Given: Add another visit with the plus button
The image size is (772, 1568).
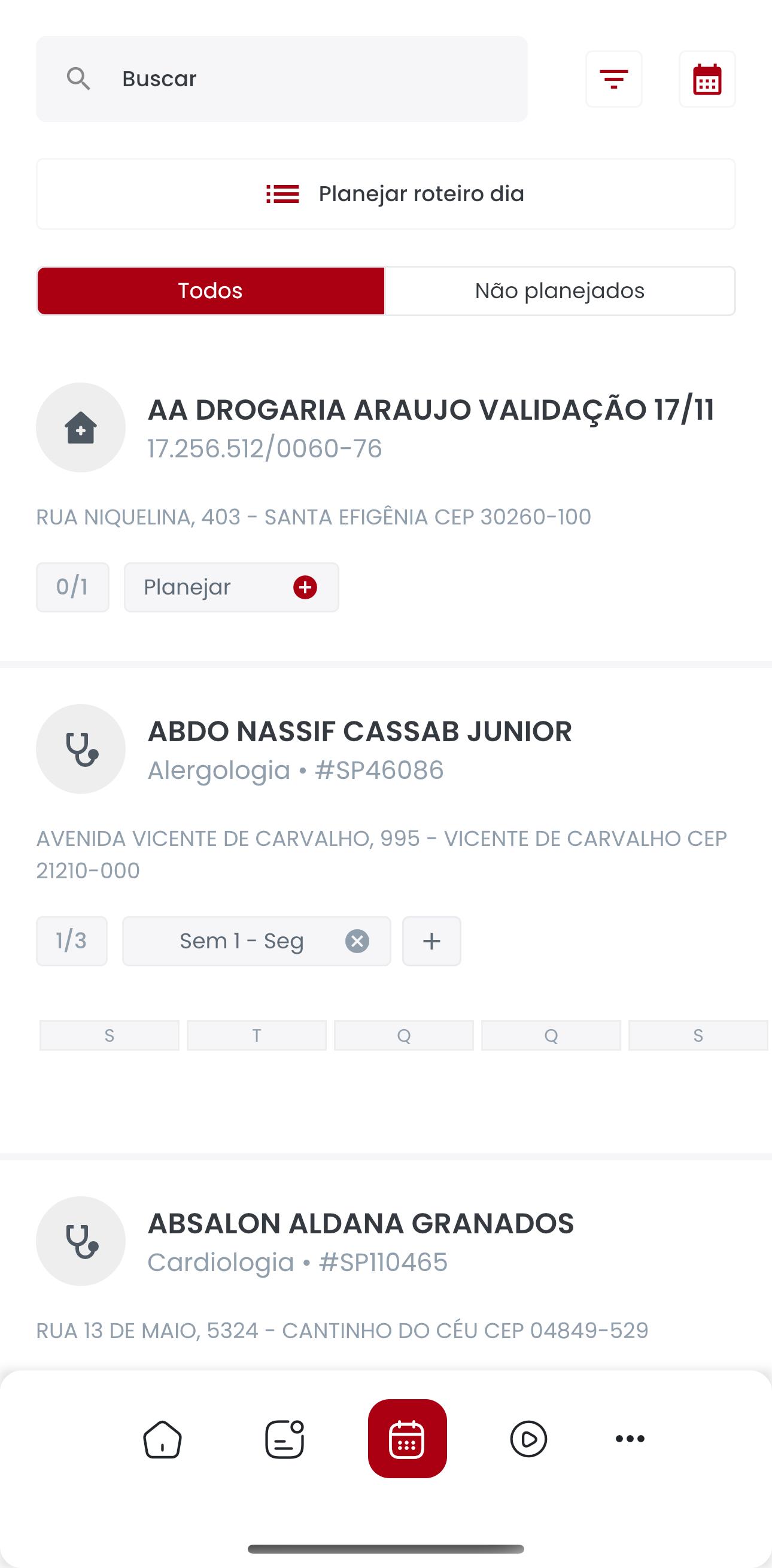Looking at the screenshot, I should coord(431,941).
